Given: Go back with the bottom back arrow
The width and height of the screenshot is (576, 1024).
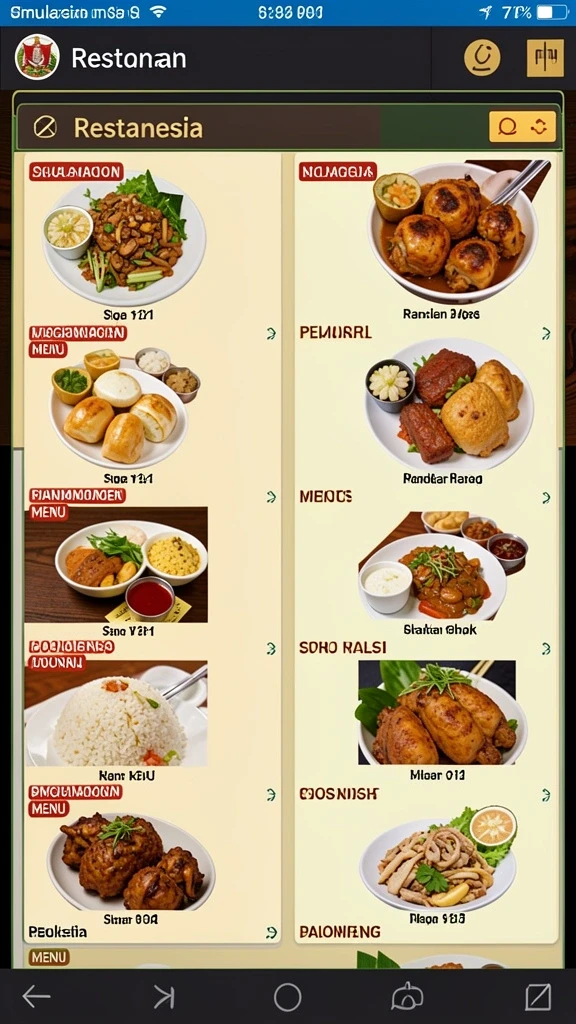Looking at the screenshot, I should click(37, 997).
